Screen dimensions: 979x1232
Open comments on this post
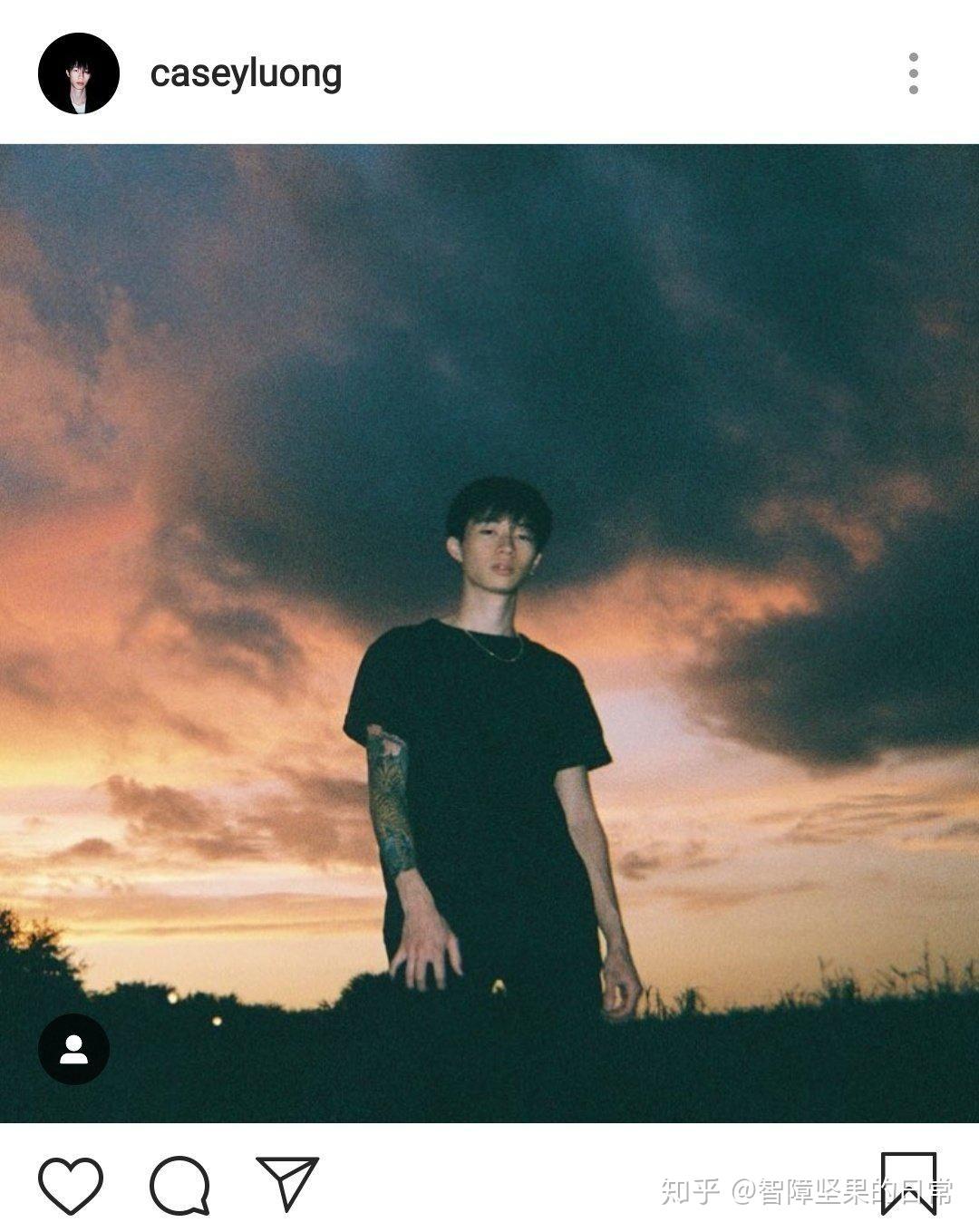point(179,1185)
